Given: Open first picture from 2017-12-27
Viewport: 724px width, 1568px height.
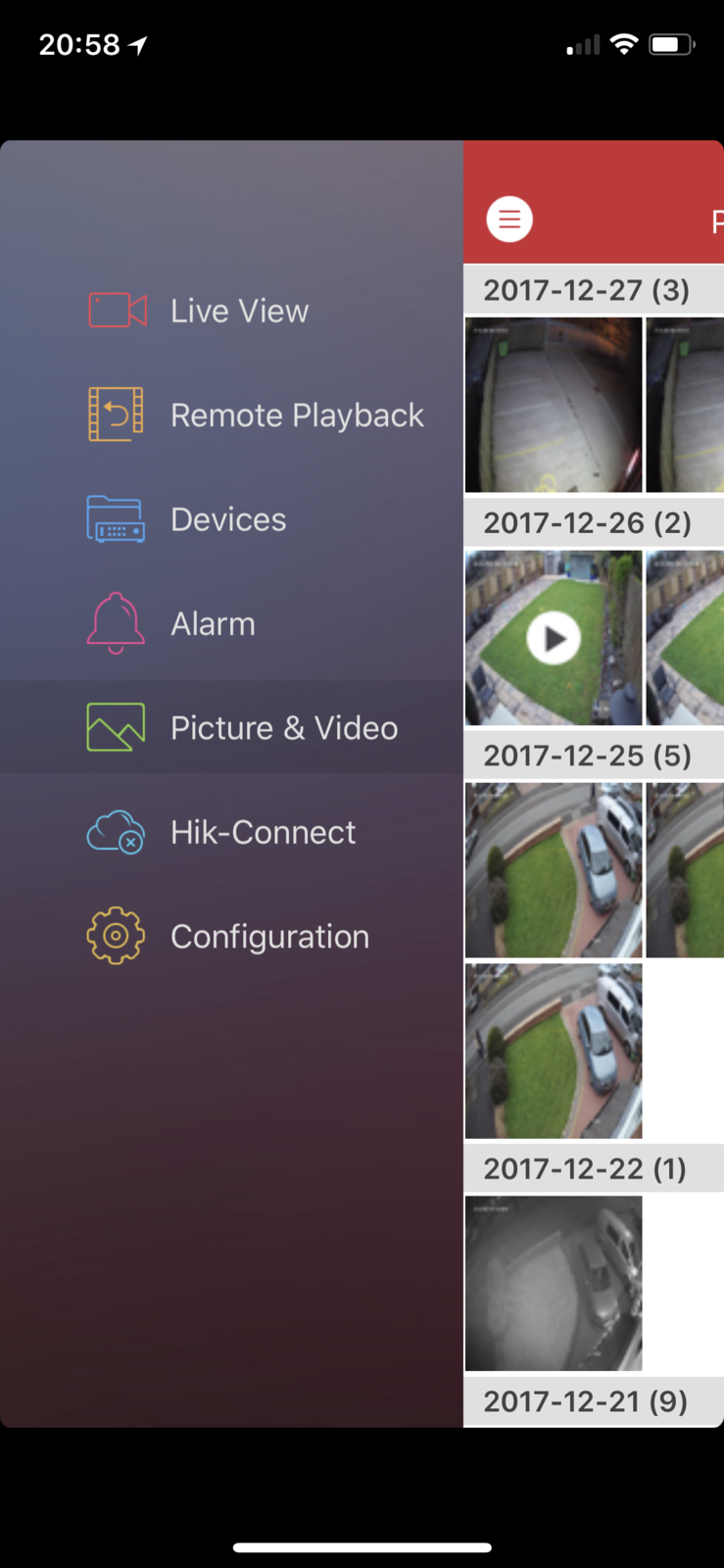Looking at the screenshot, I should click(554, 405).
